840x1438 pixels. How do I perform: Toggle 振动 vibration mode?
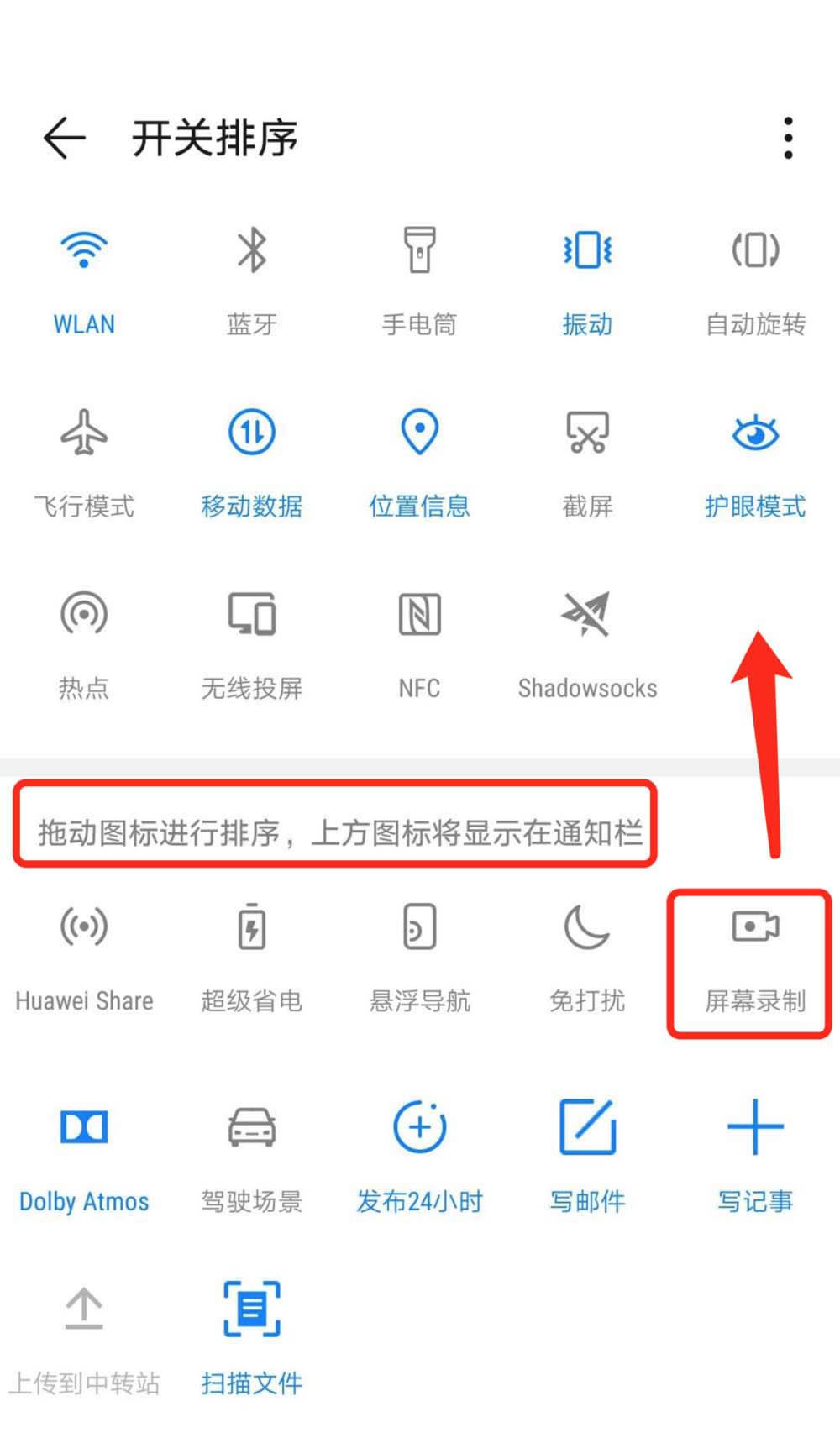587,250
